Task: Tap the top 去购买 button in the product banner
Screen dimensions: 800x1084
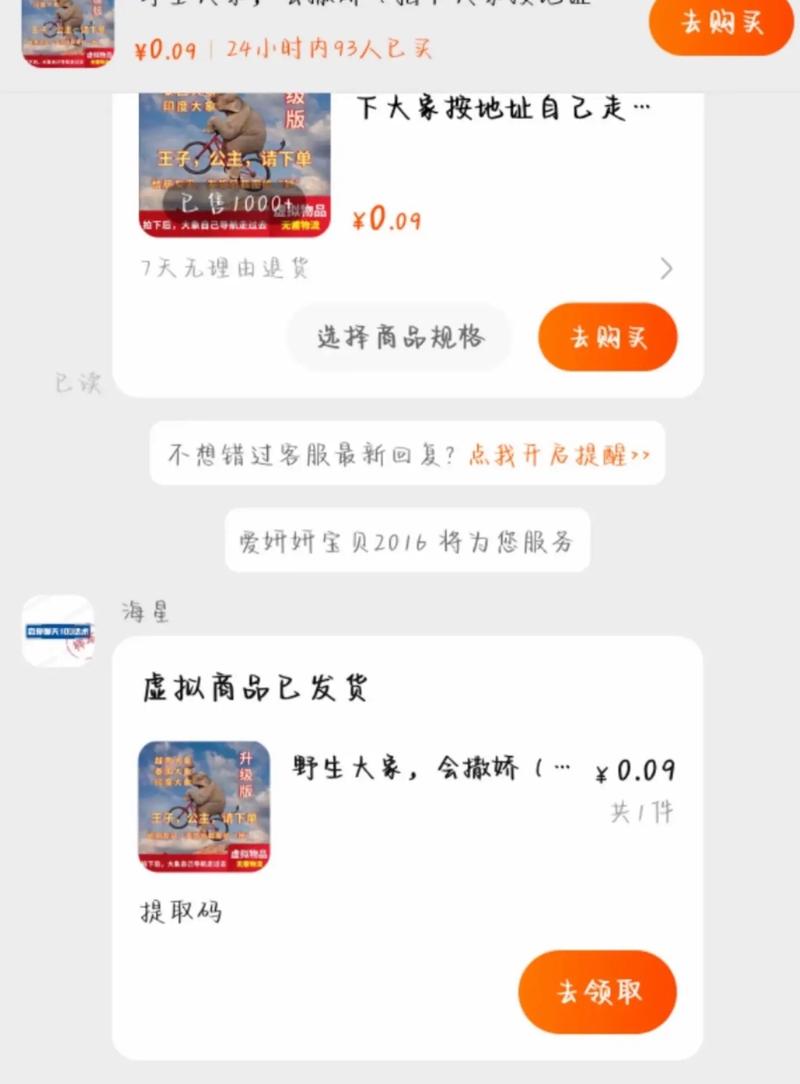Action: point(721,22)
